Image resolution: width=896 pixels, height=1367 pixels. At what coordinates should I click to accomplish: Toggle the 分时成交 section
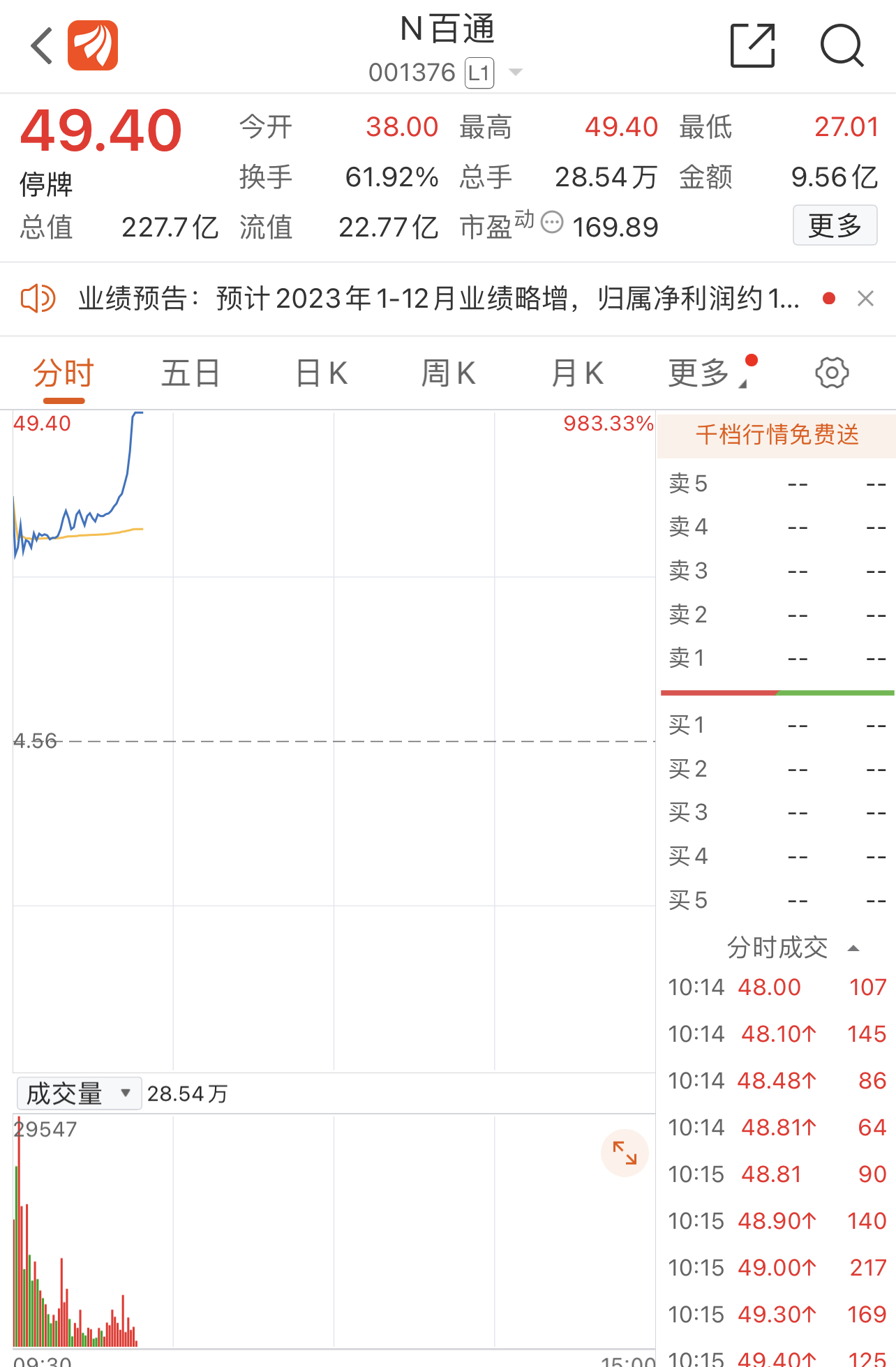(791, 948)
